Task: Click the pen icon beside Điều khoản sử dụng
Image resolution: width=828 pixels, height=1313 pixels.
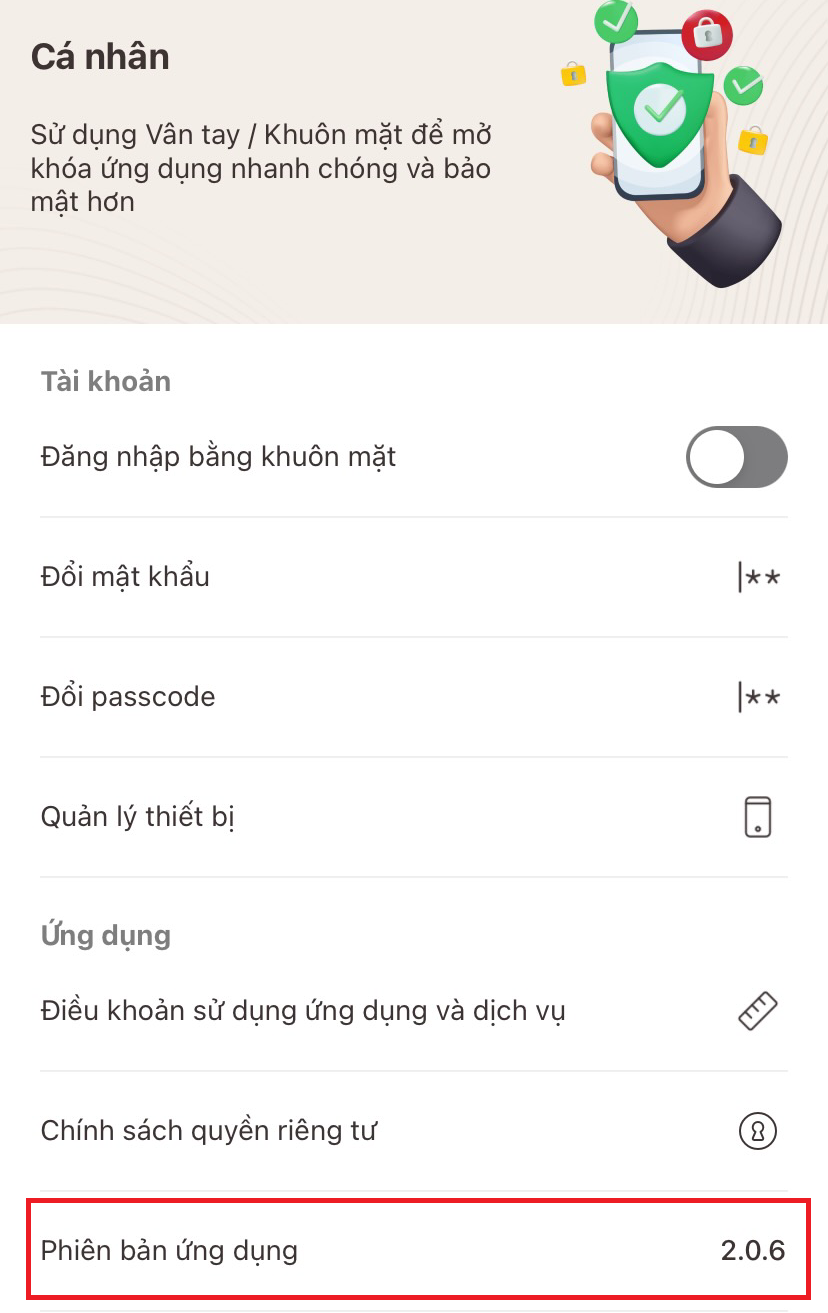Action: coord(760,1010)
